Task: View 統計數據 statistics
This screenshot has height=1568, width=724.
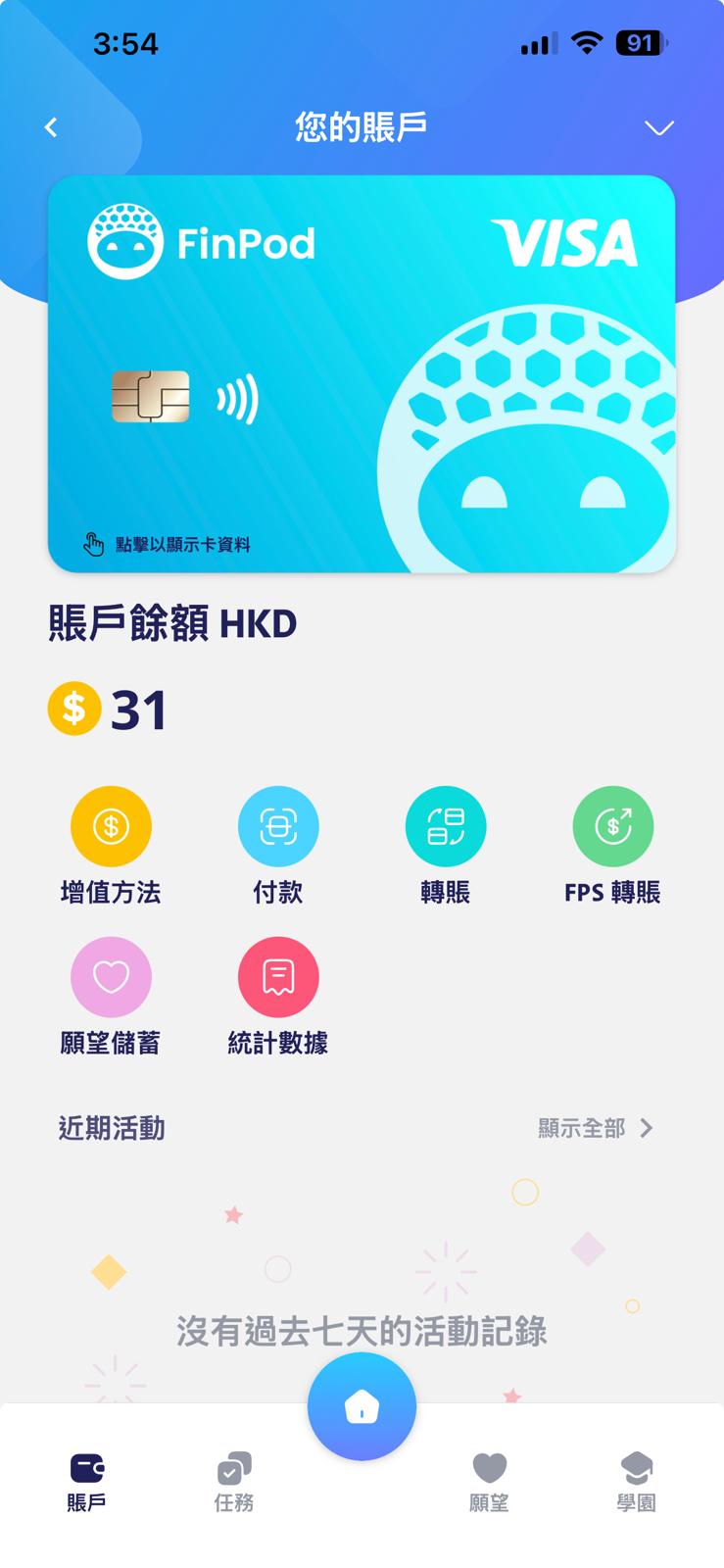Action: click(x=278, y=978)
